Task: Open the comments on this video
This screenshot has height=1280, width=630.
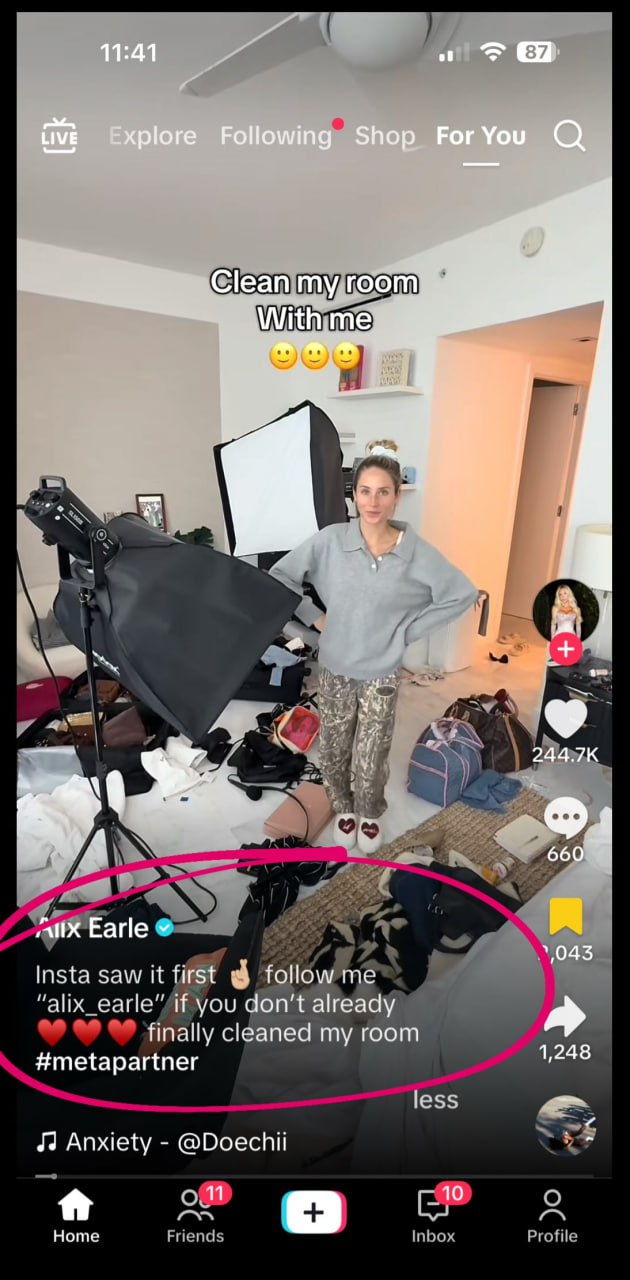Action: pyautogui.click(x=565, y=822)
